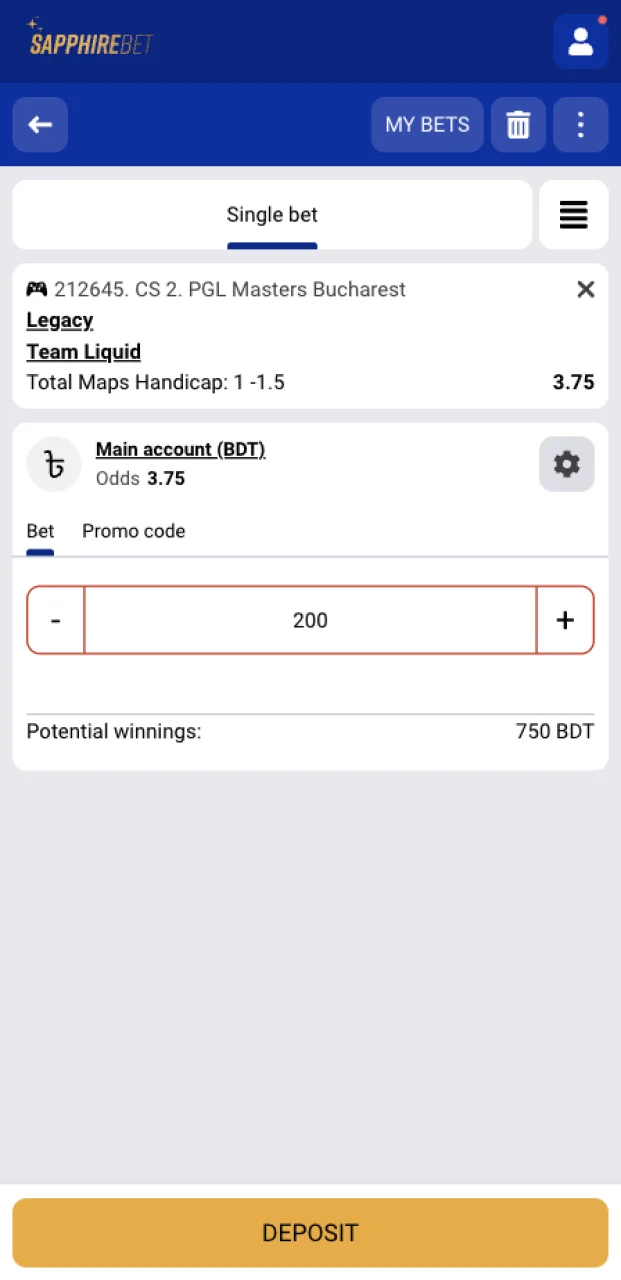Viewport: 621px width, 1280px height.
Task: Tap the DEPOSIT button
Action: [310, 1233]
